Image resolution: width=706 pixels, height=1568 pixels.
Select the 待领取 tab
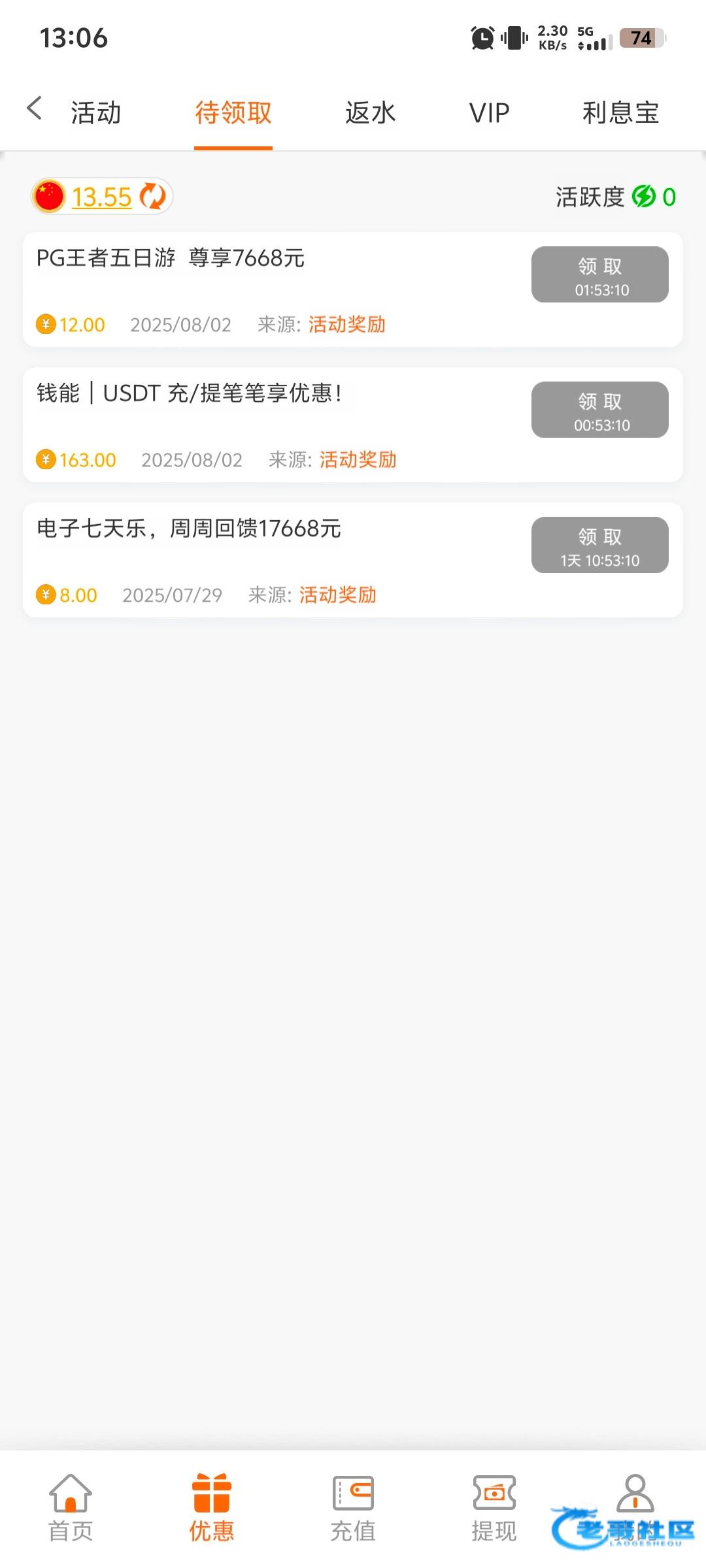coord(233,113)
